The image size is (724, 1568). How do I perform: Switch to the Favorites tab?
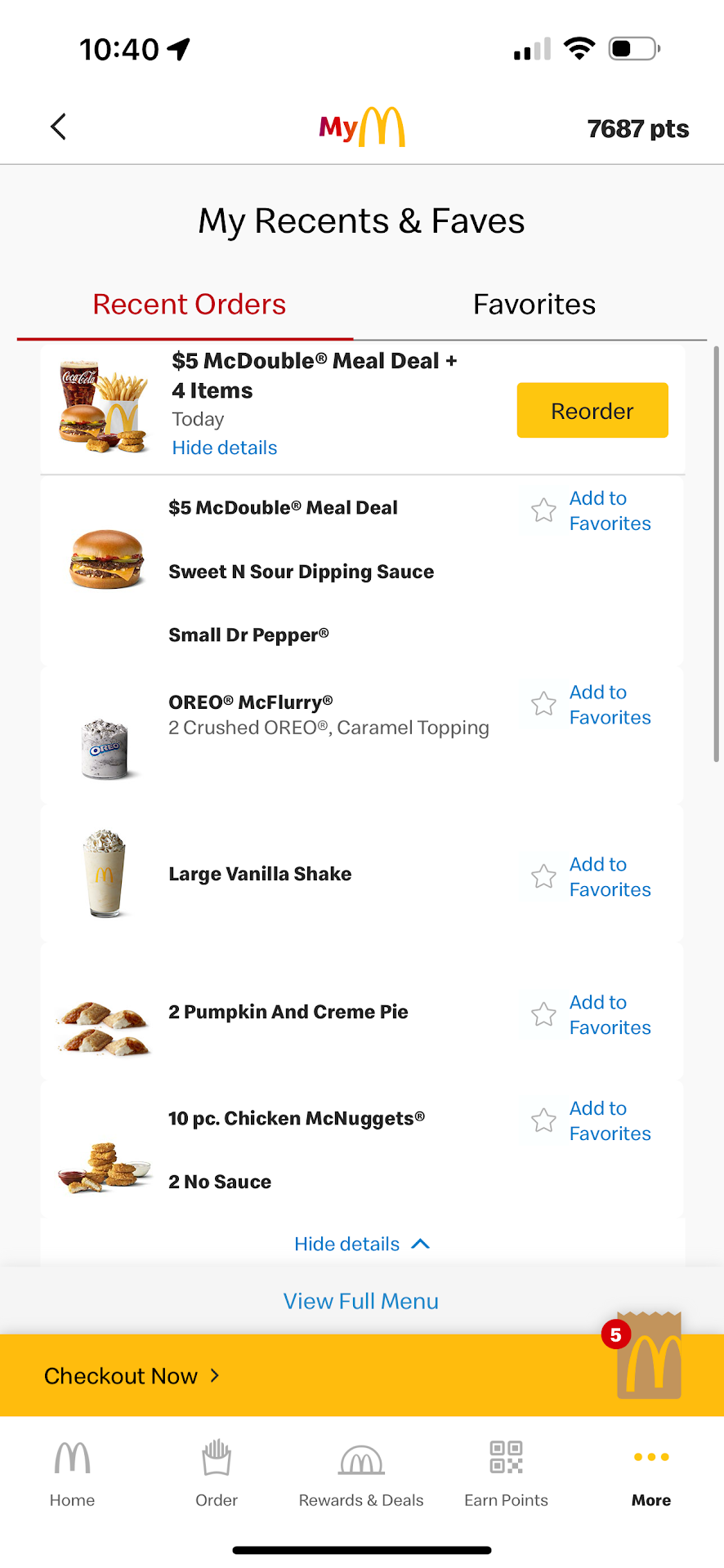(534, 305)
